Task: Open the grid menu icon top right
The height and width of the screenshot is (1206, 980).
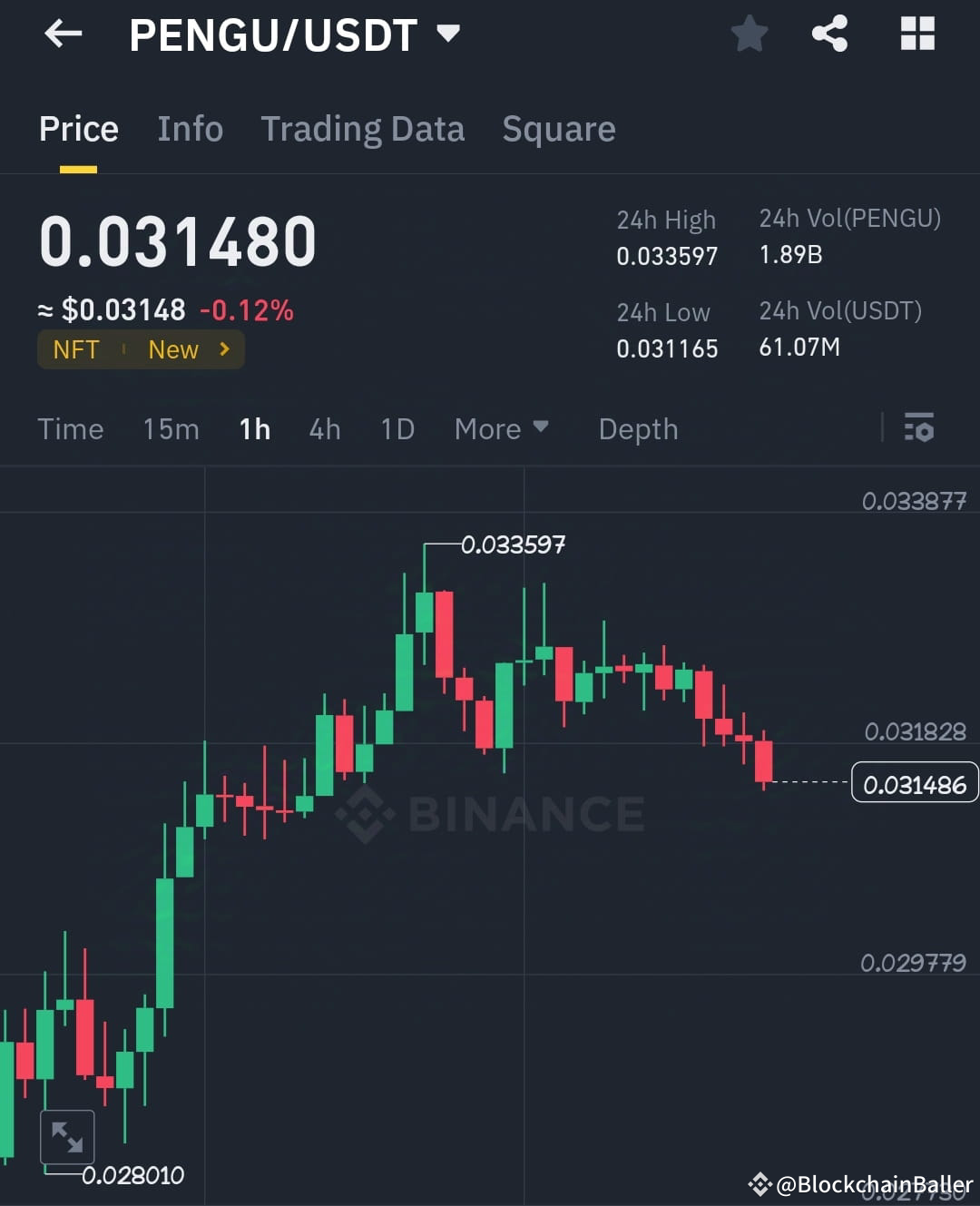Action: [x=916, y=34]
